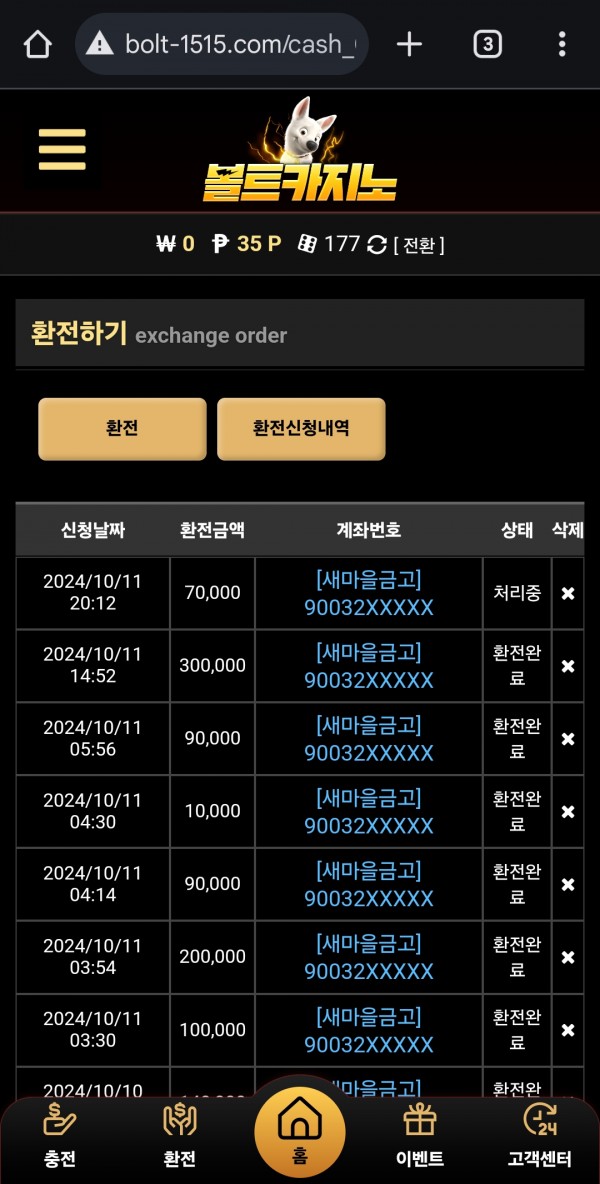
Task: Open the hamburger drawer menu
Action: 62,150
